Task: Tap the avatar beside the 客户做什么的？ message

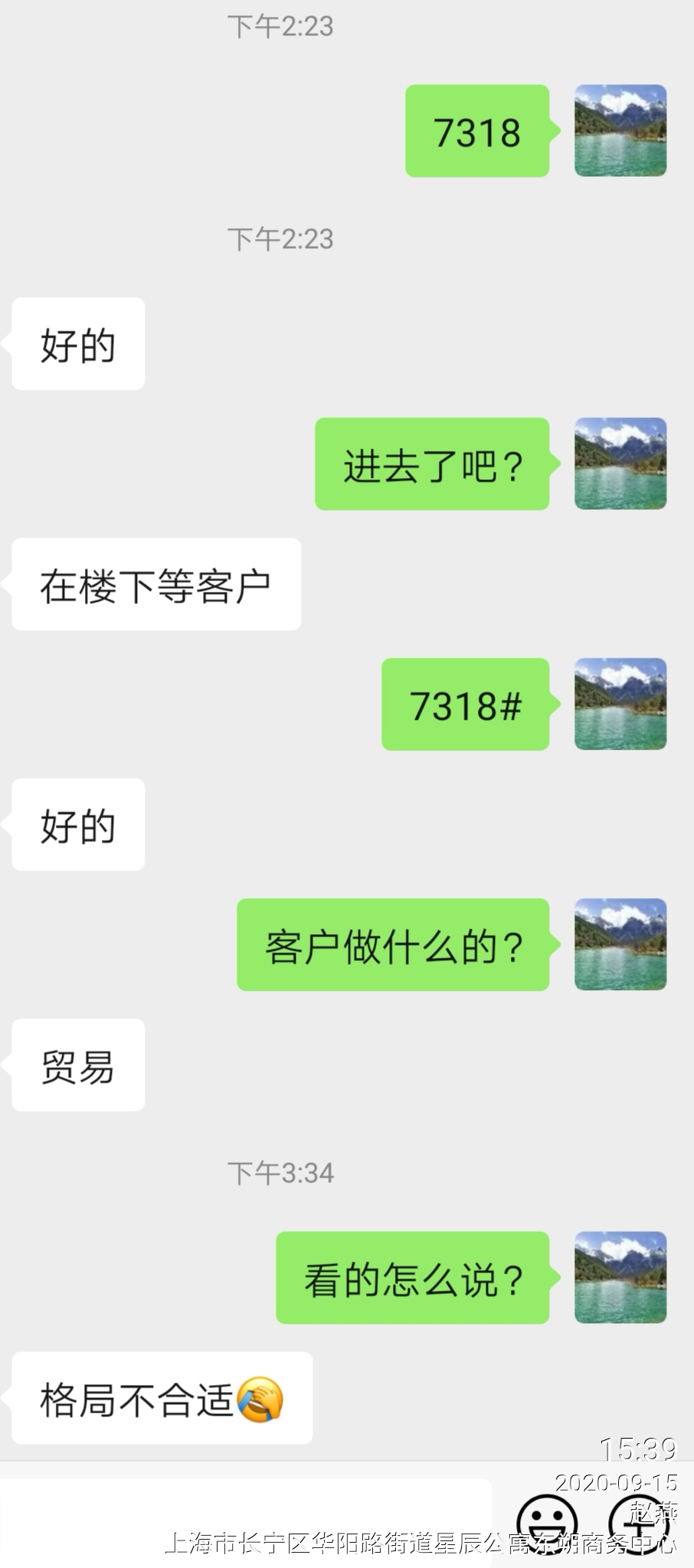Action: tap(620, 944)
